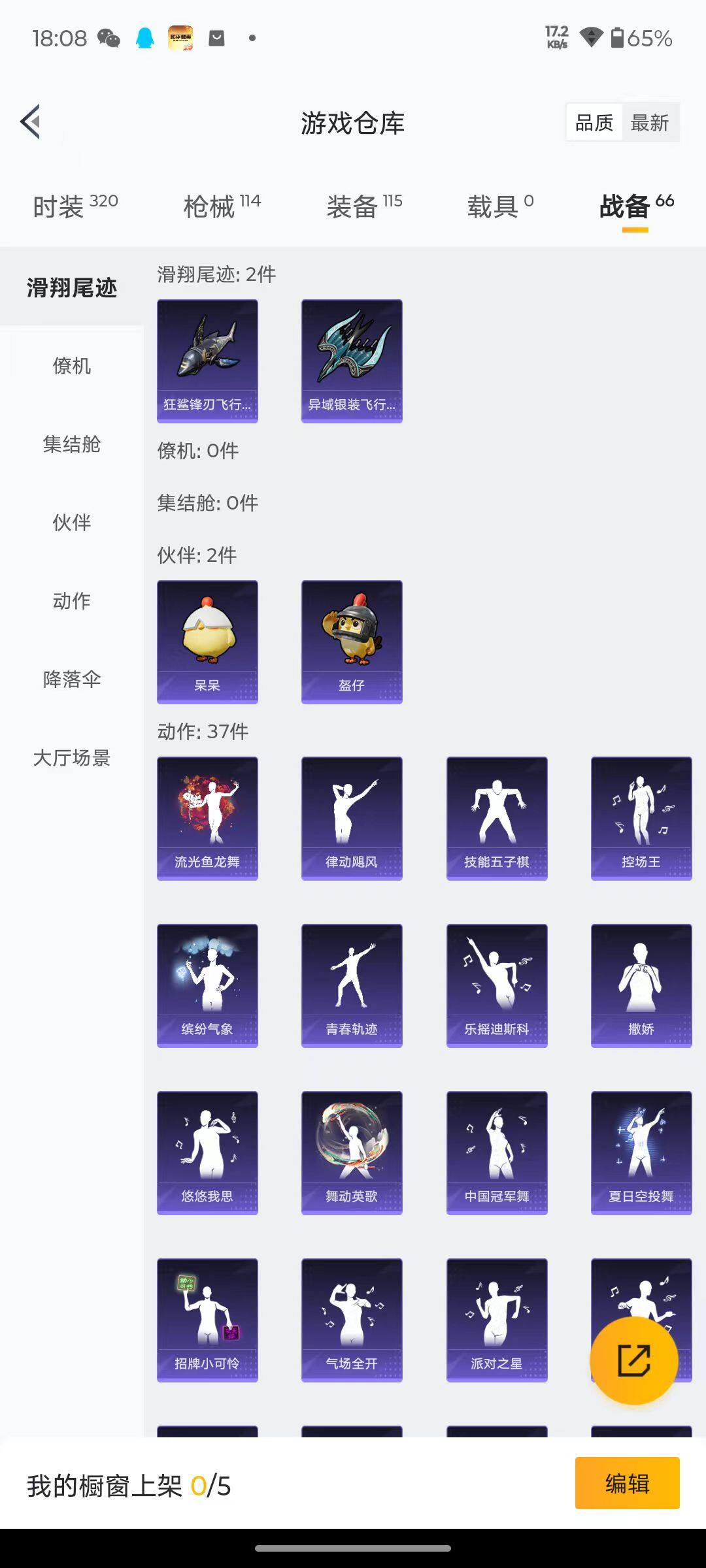
Task: Toggle sorting to 品质
Action: (594, 122)
